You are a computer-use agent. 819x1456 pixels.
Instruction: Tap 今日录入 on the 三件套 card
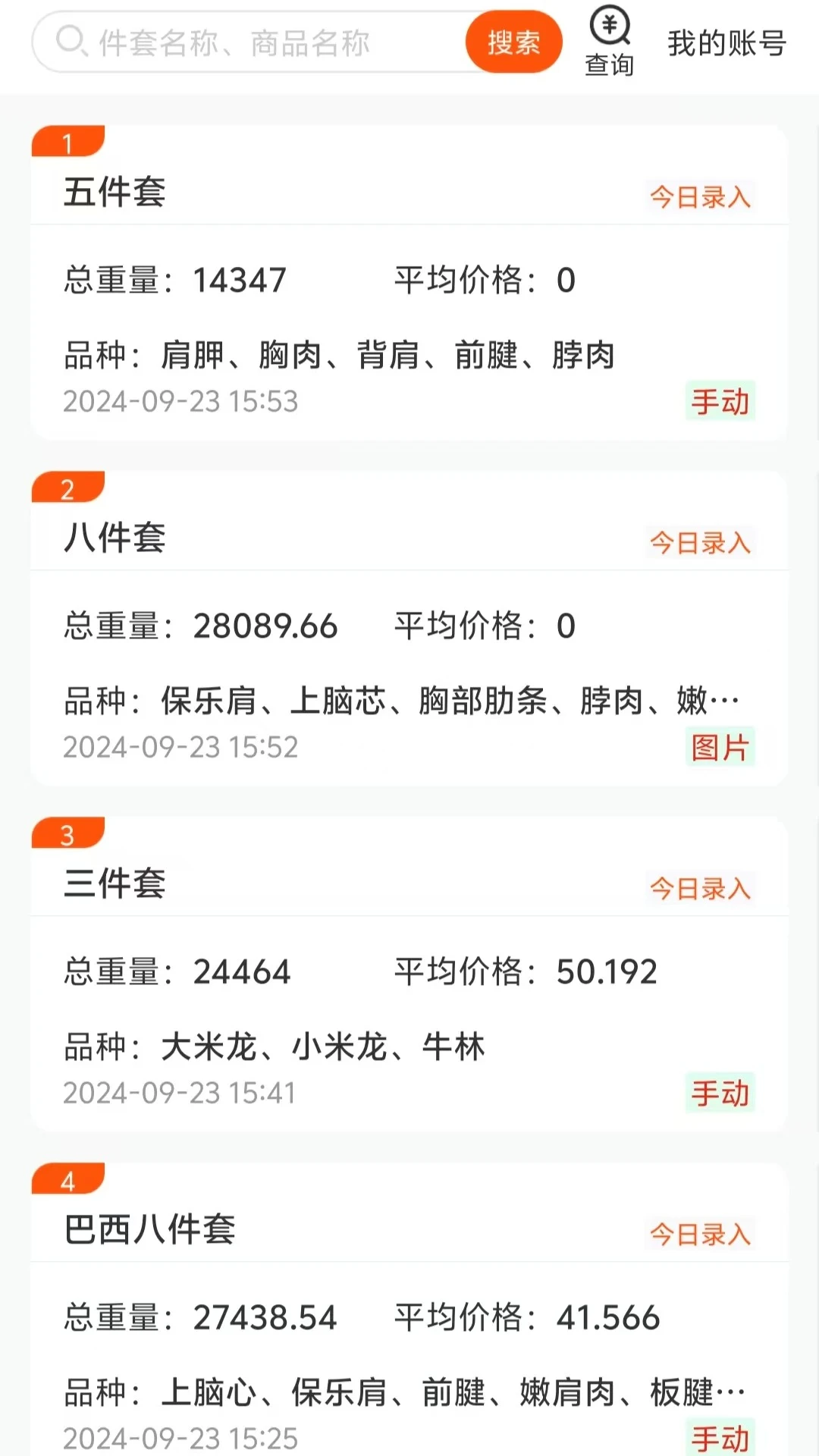[700, 889]
